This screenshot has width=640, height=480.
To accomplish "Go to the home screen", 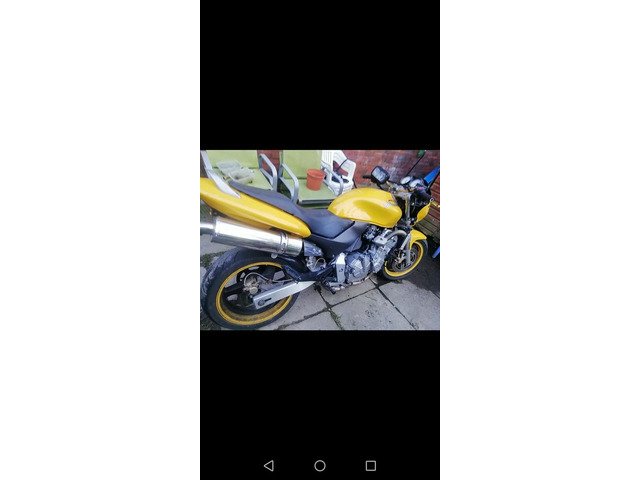I will 320,465.
